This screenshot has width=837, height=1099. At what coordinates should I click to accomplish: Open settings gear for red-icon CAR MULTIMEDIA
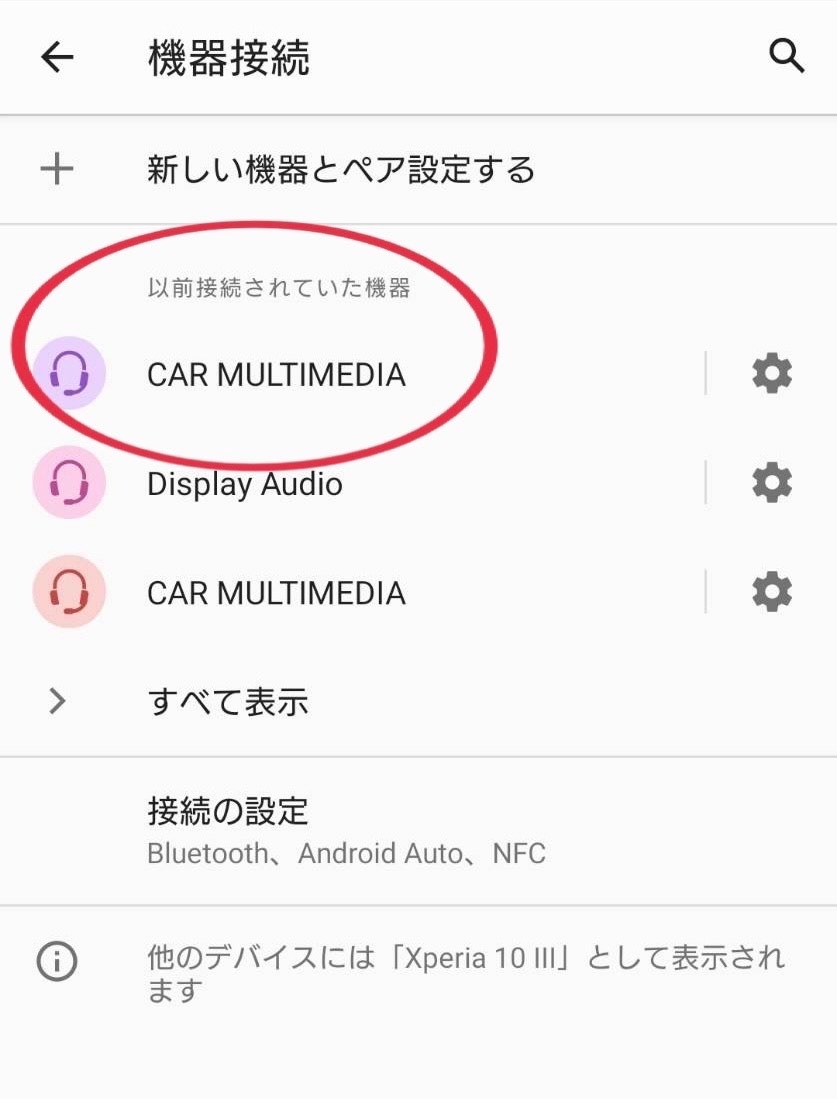pyautogui.click(x=771, y=593)
